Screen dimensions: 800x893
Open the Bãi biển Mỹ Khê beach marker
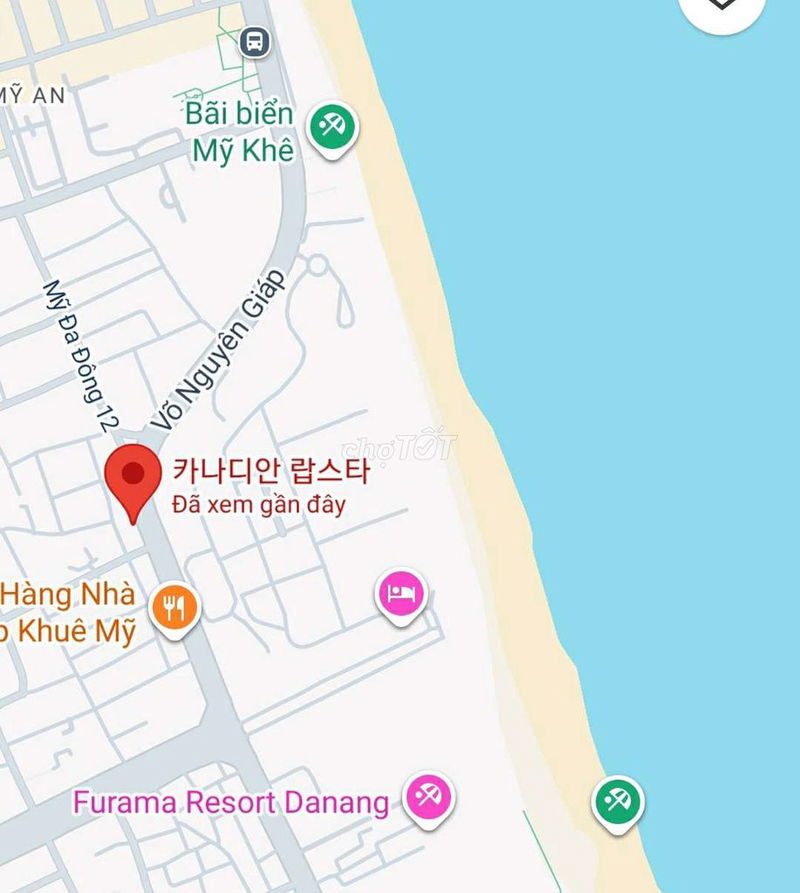pyautogui.click(x=331, y=128)
